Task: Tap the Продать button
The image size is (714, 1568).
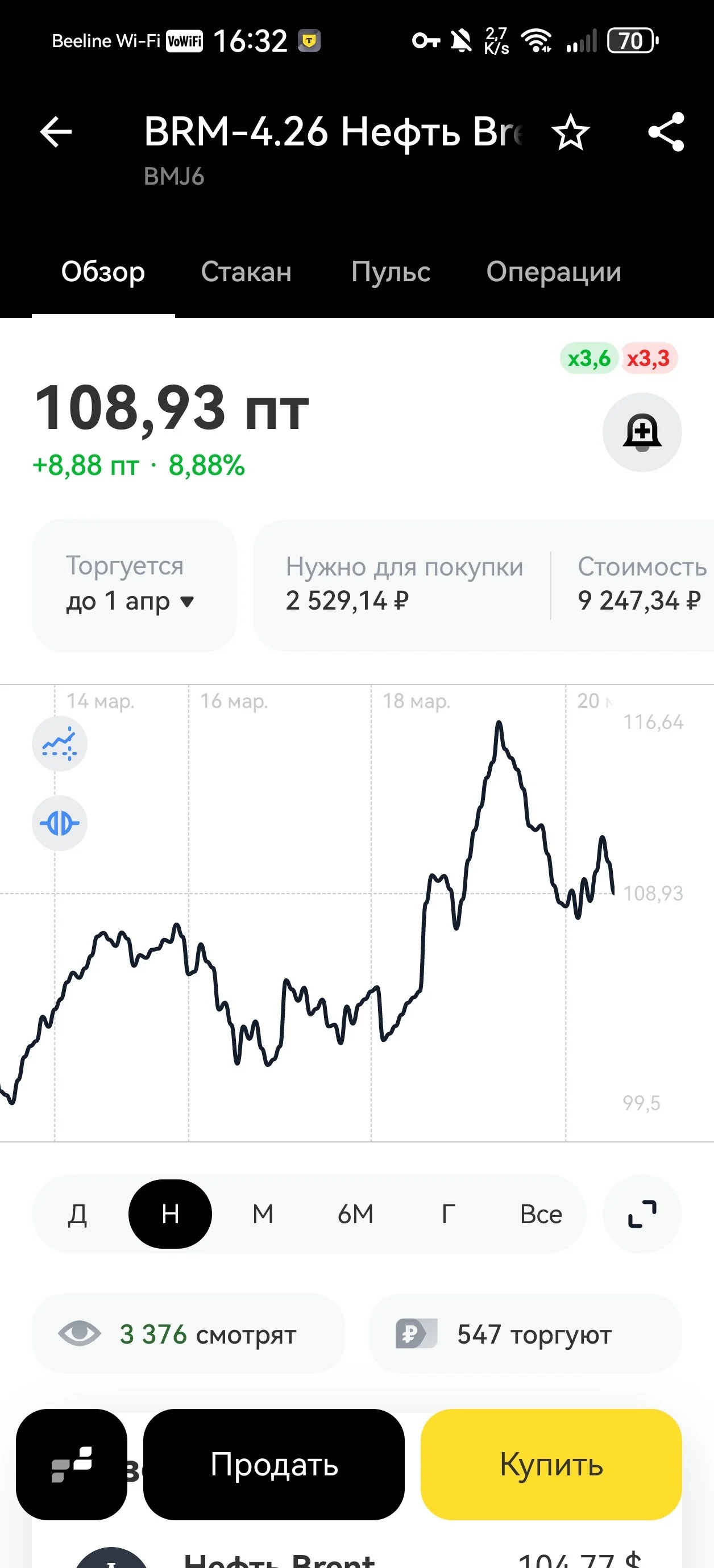Action: click(273, 1465)
